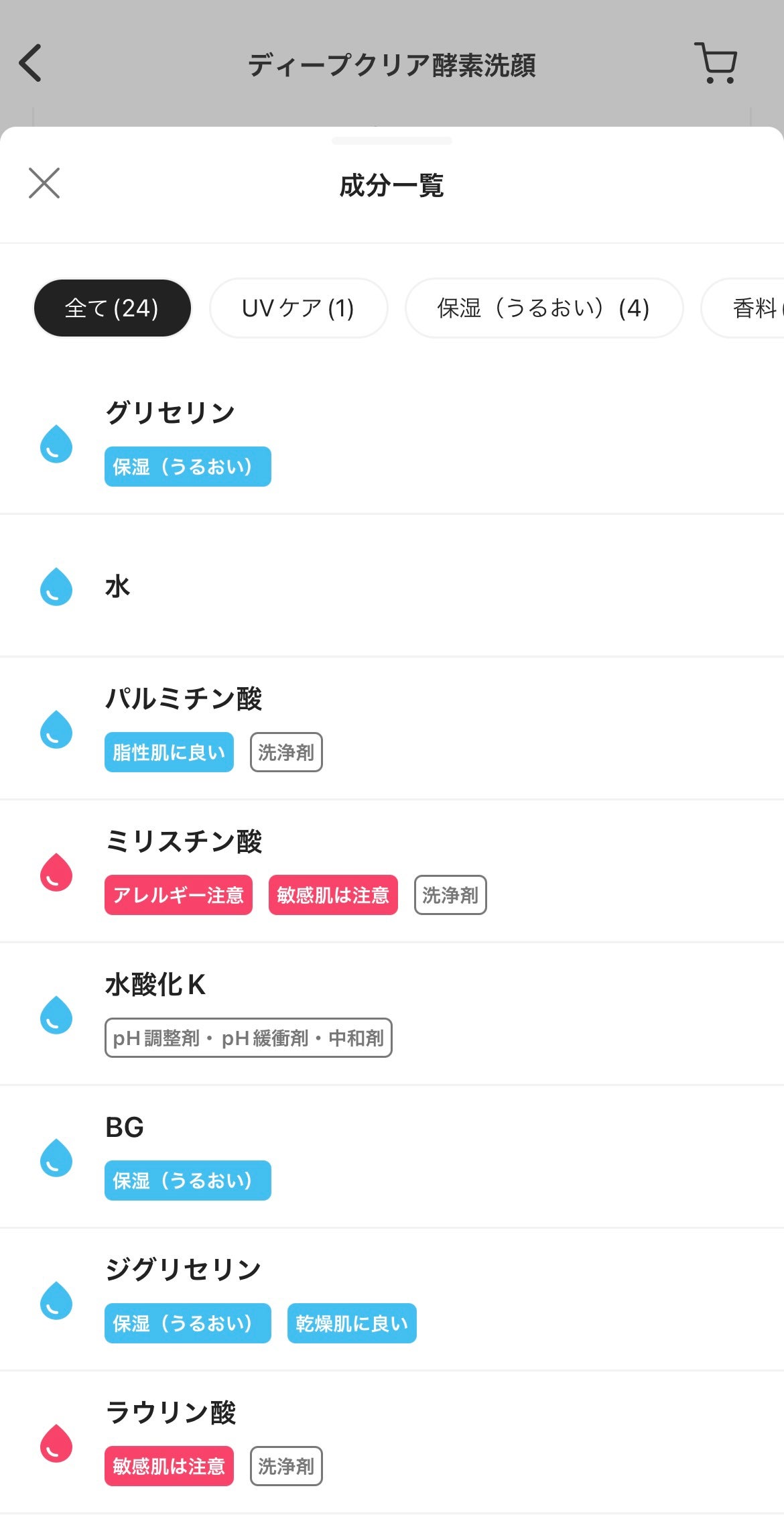Tap the pink droplet icon beside ミリスチン酸
Image resolution: width=784 pixels, height=1515 pixels.
pos(56,873)
